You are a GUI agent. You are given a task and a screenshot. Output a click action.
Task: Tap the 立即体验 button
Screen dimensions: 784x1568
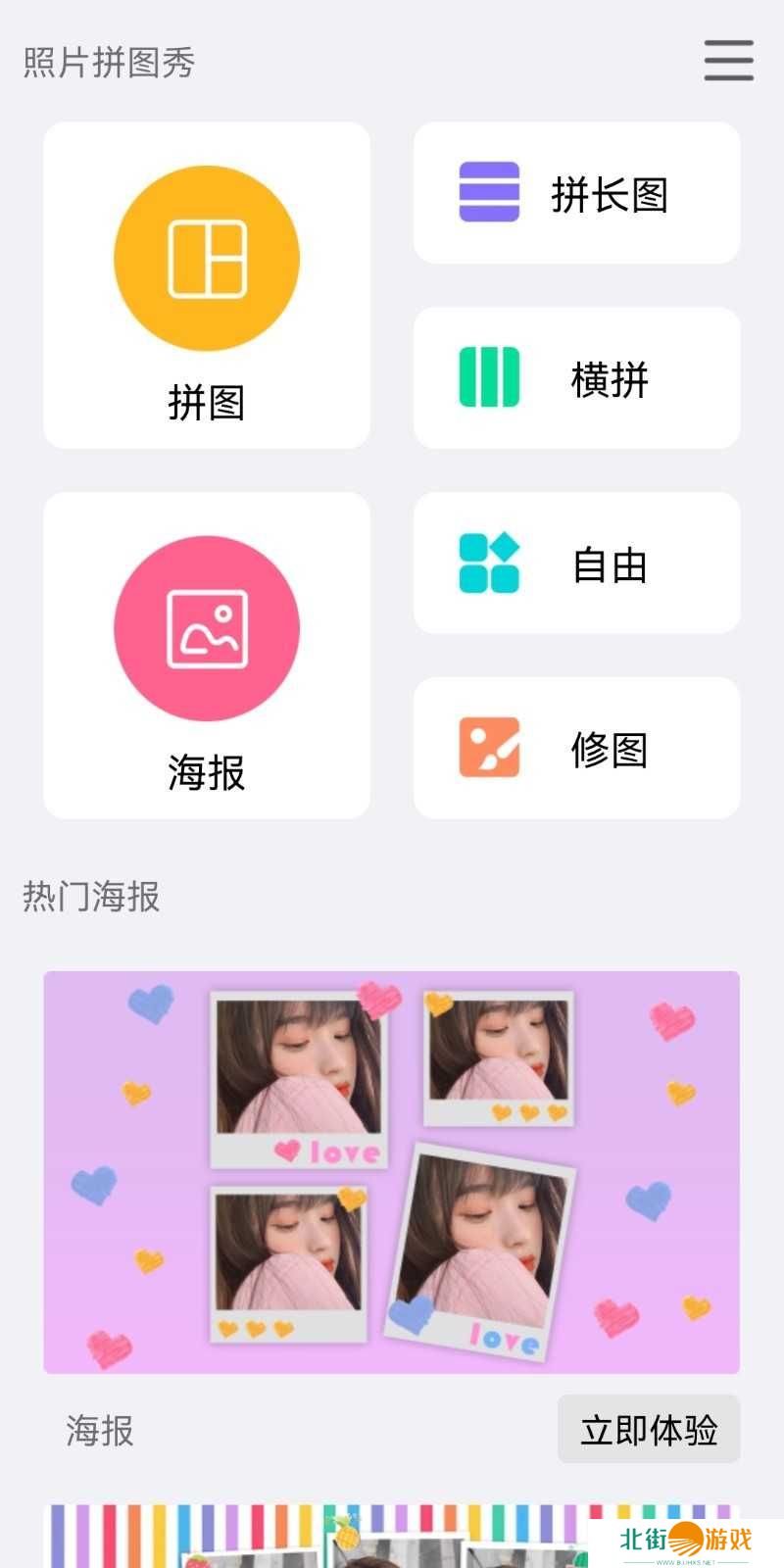pyautogui.click(x=649, y=1430)
